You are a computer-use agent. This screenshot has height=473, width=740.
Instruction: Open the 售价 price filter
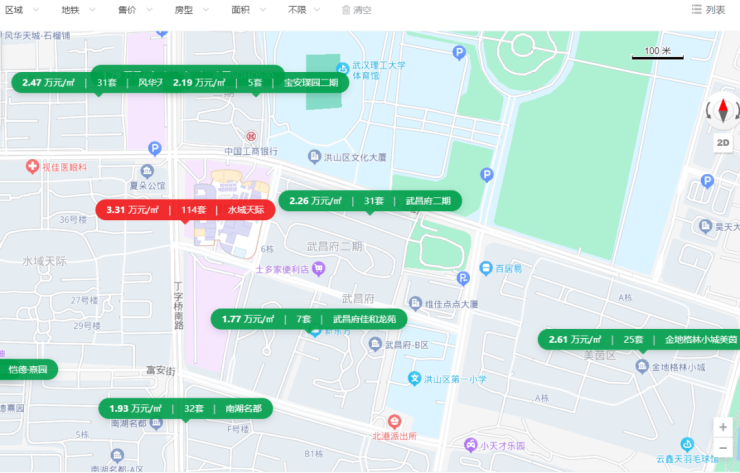point(133,9)
